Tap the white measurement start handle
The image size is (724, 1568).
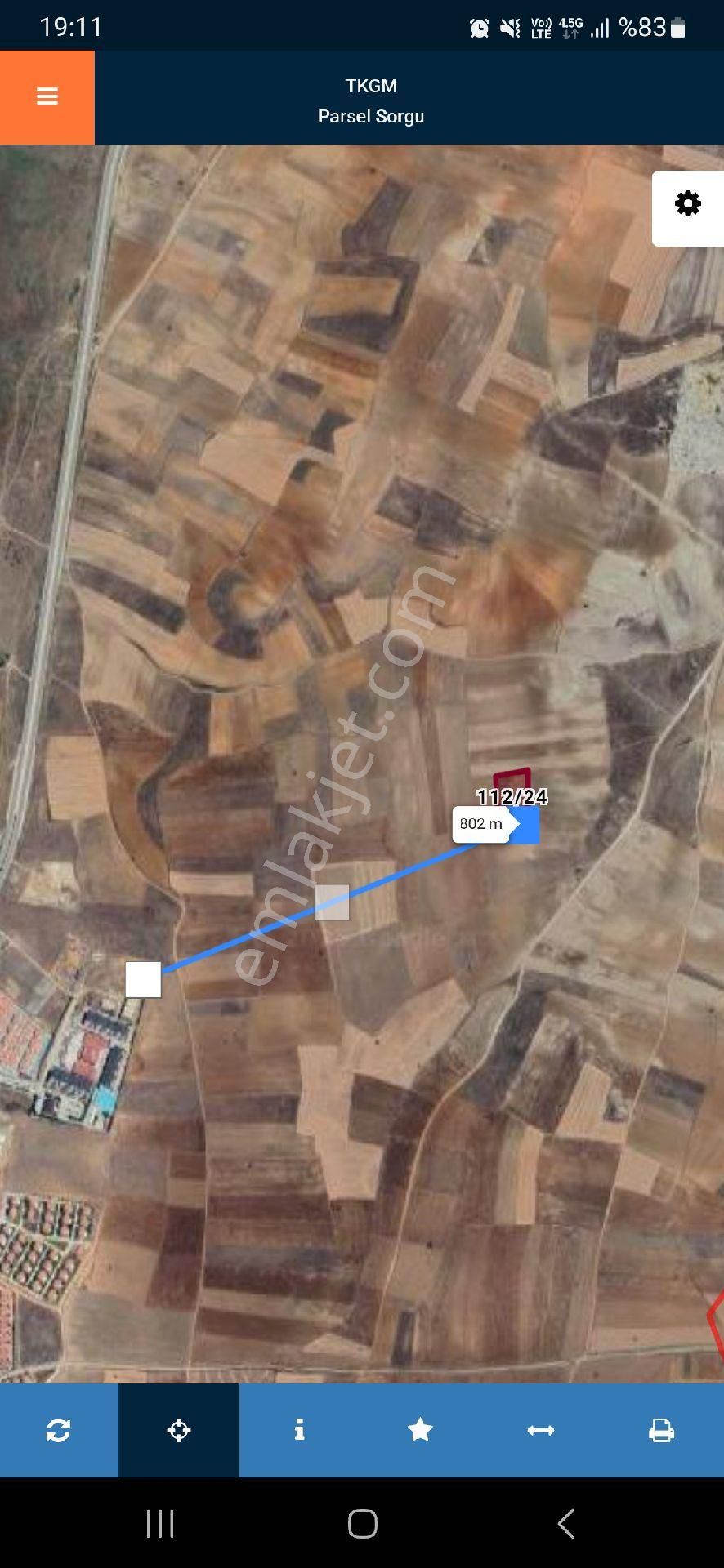143,979
